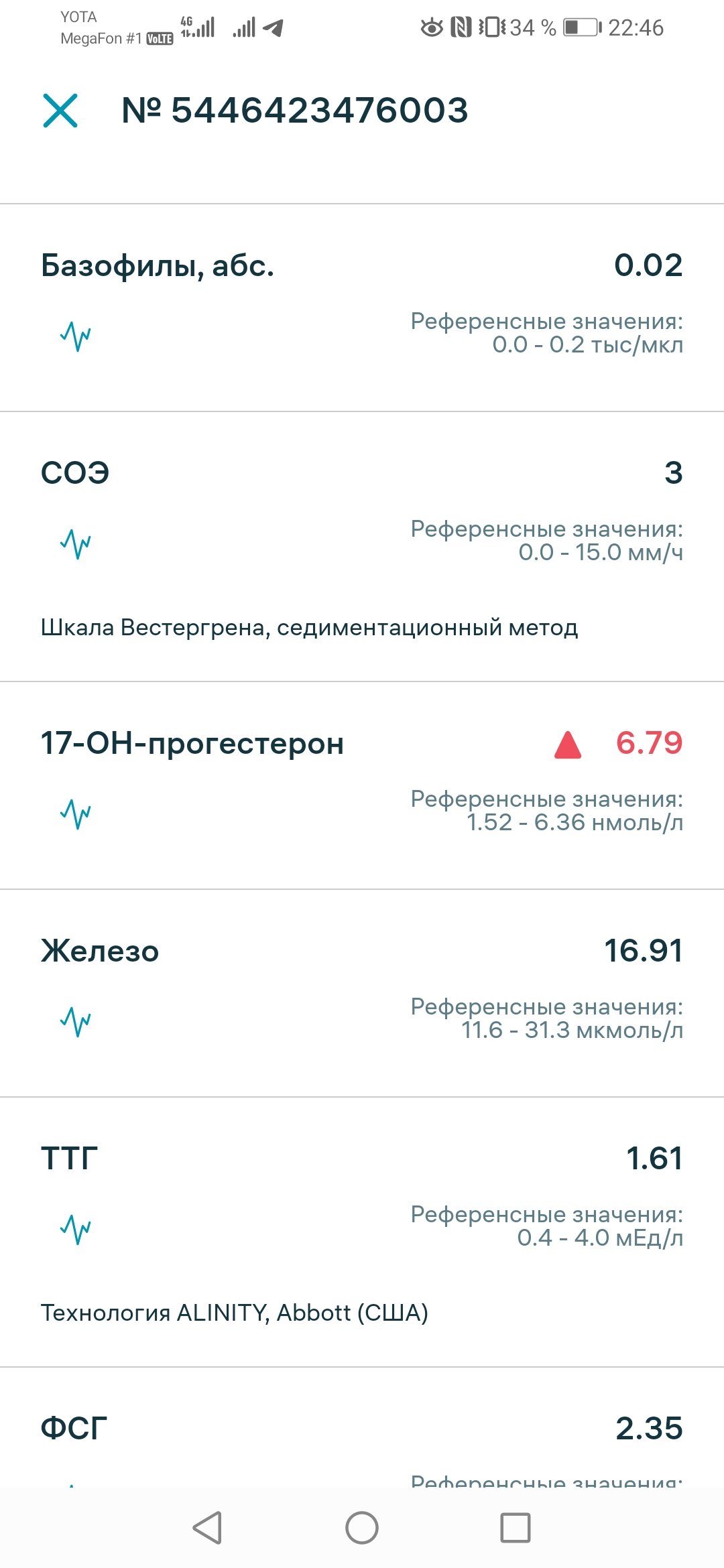Screen dimensions: 724x1568
Task: Open recent apps from the navigation bar
Action: [x=516, y=1528]
